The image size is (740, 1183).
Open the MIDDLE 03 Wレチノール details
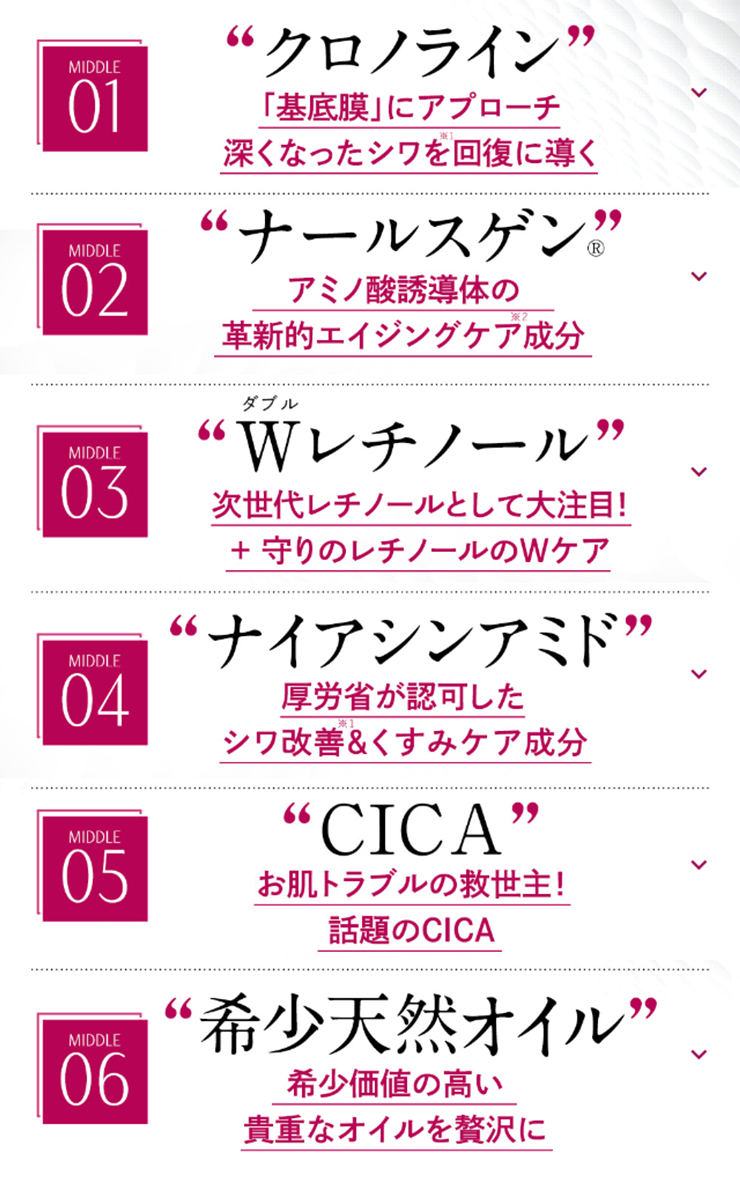(x=699, y=471)
